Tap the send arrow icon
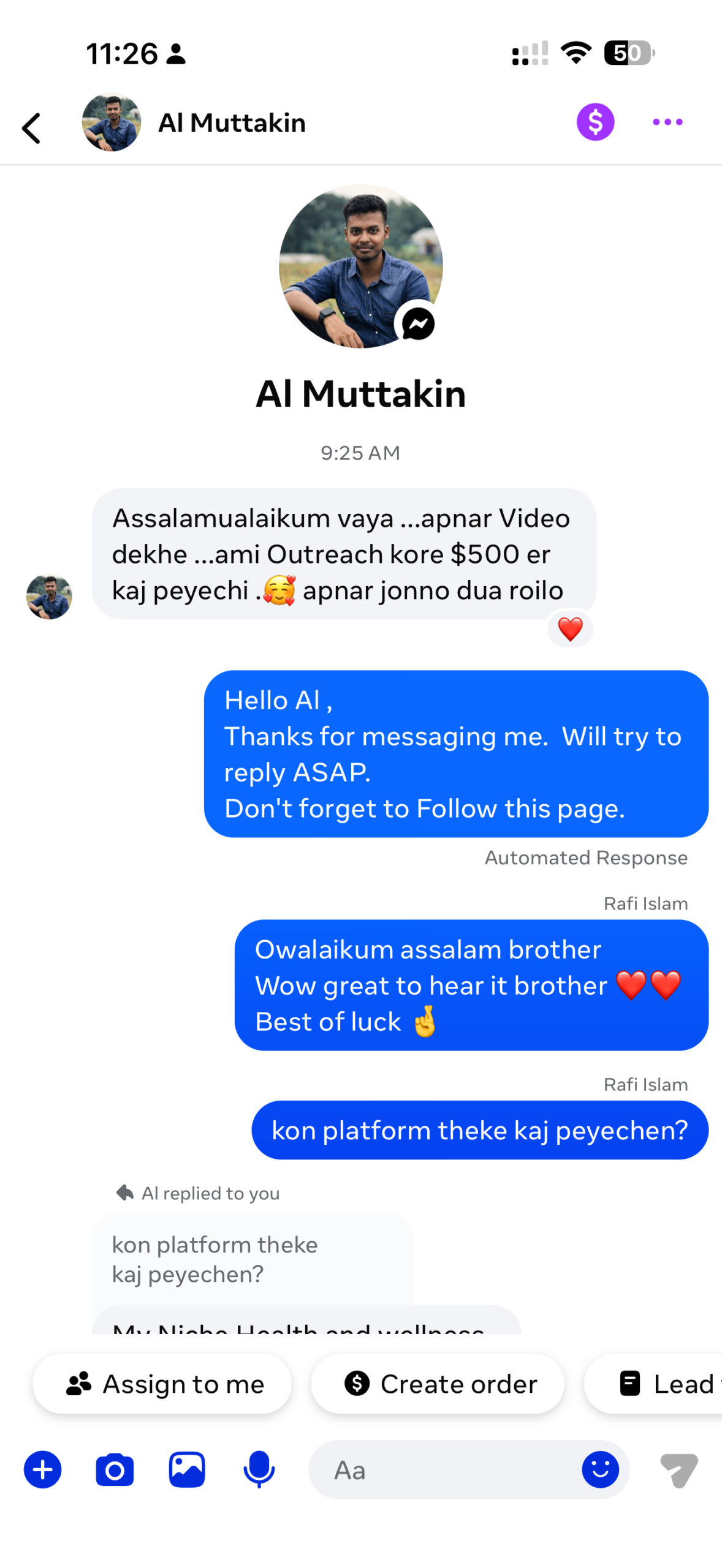Image resolution: width=722 pixels, height=1568 pixels. coord(678,1470)
